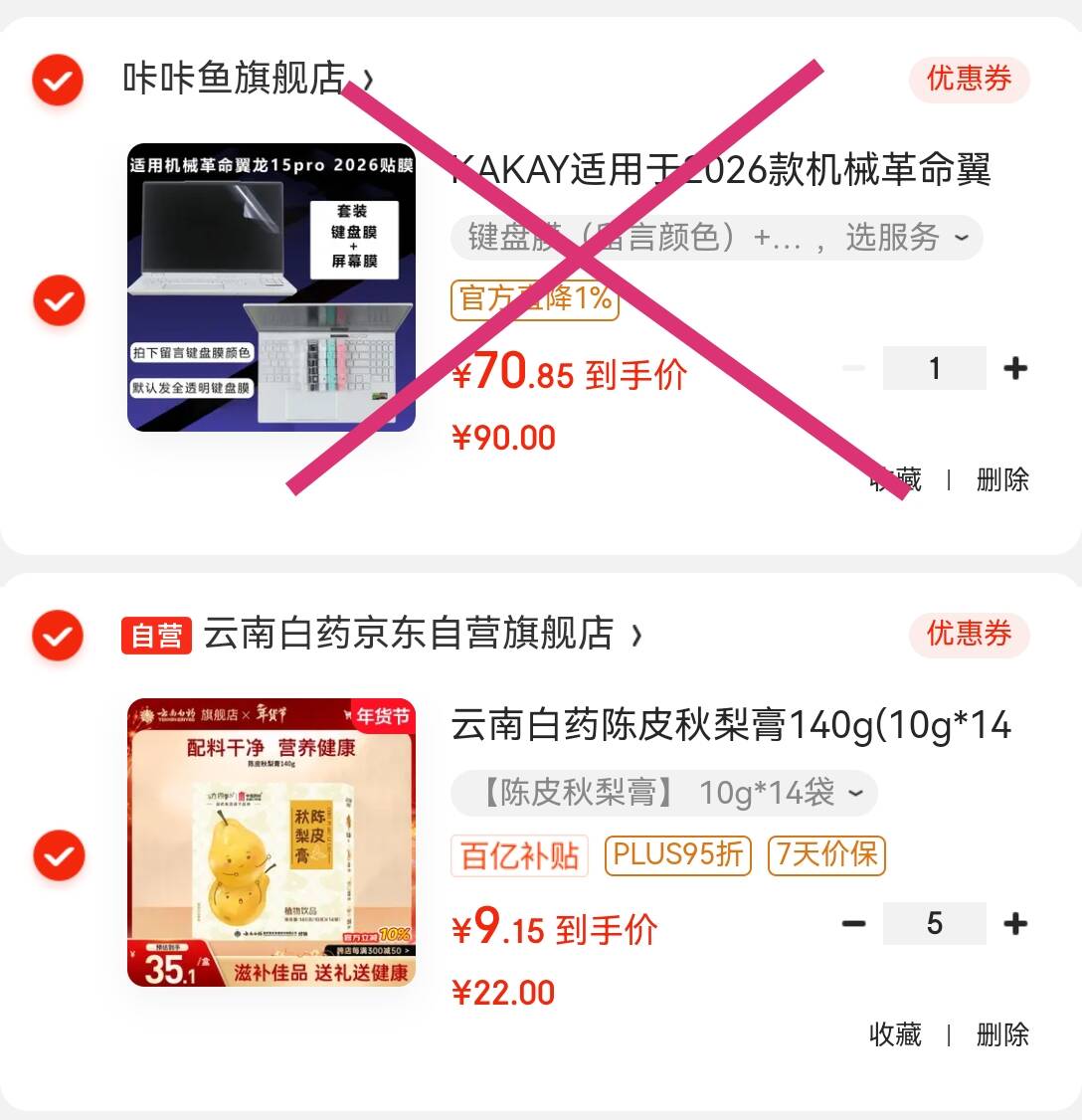Screen dimensions: 1082x1120
Task: Open the KAKAY keyboard film product image
Action: pos(271,287)
